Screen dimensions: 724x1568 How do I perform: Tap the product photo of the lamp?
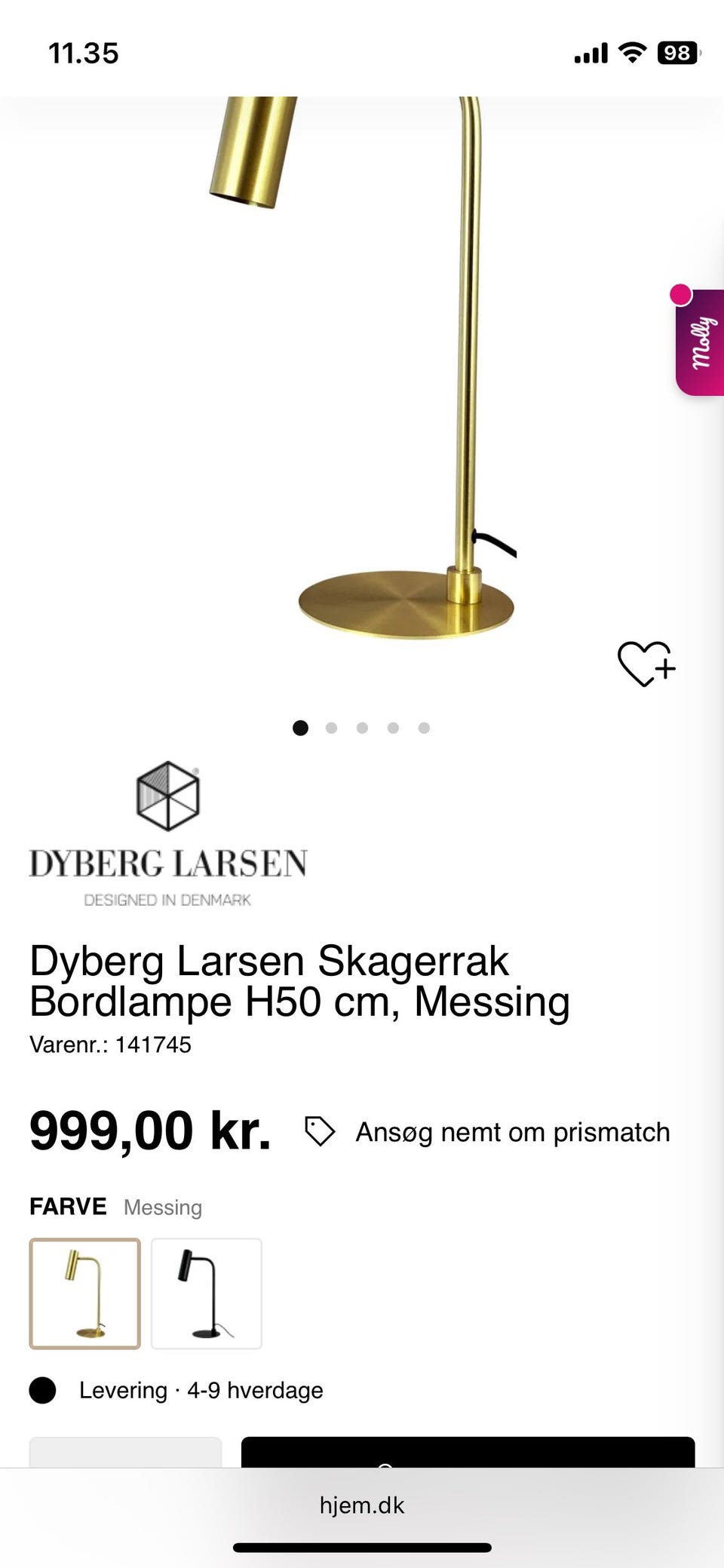(x=362, y=377)
